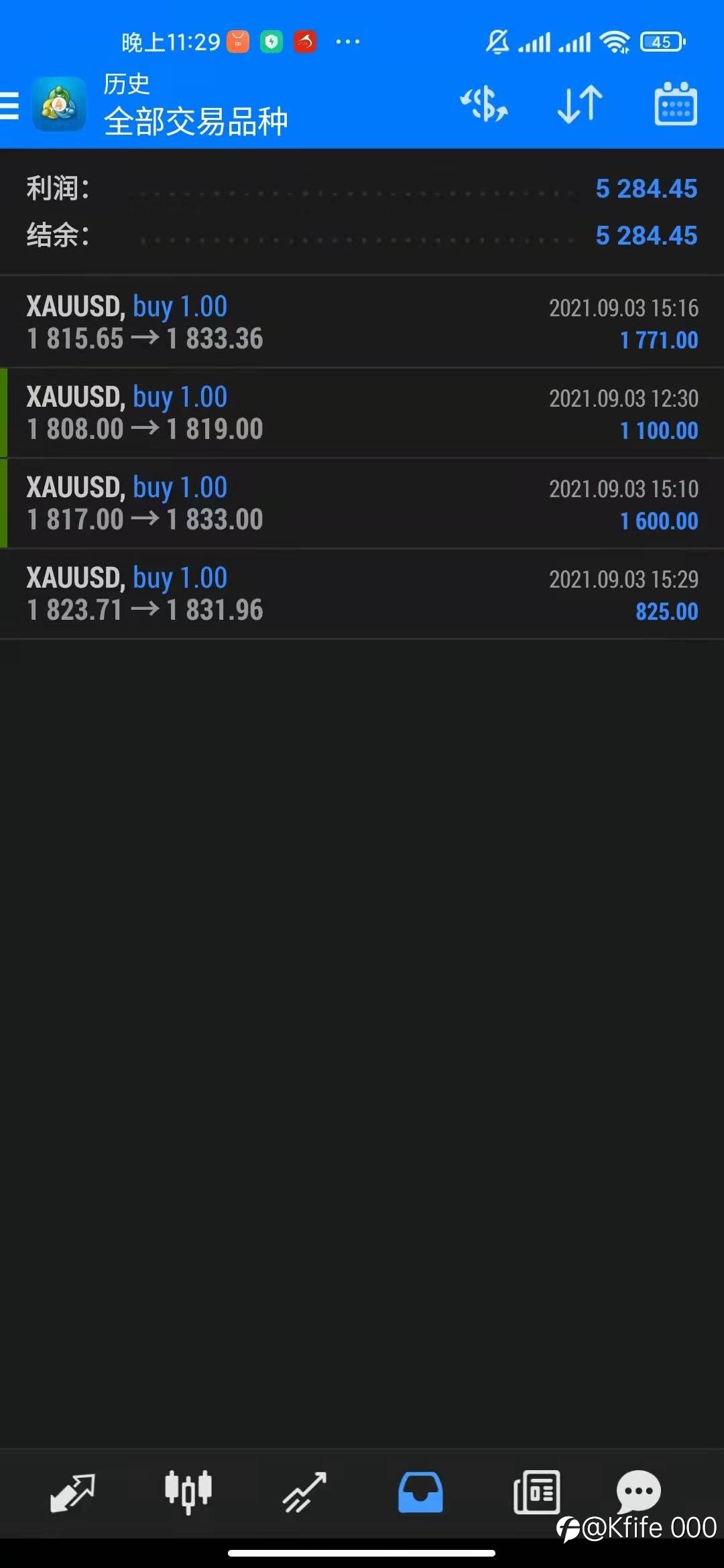Screen dimensions: 724x1568
Task: Select the History inbox tab
Action: tap(420, 1492)
